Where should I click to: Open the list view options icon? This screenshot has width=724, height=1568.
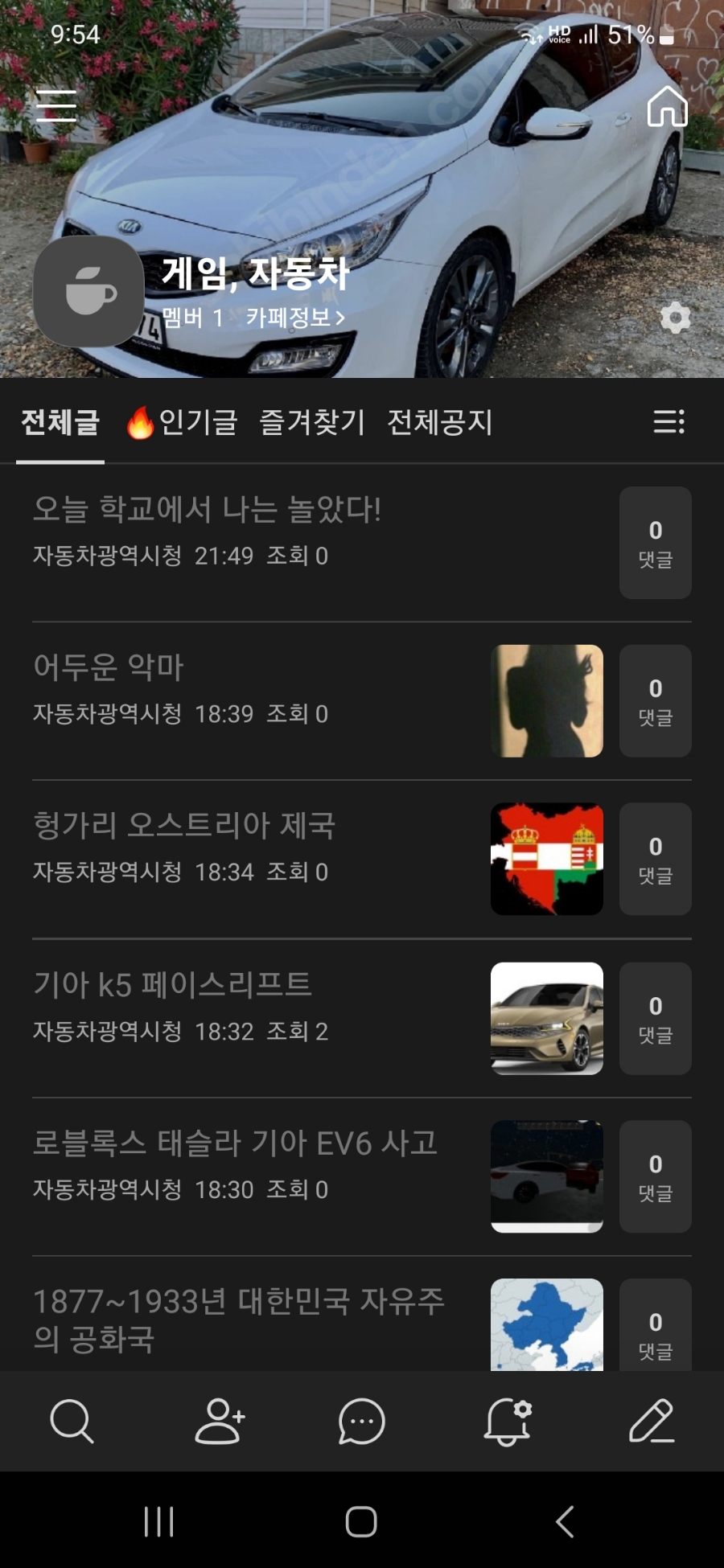point(667,422)
